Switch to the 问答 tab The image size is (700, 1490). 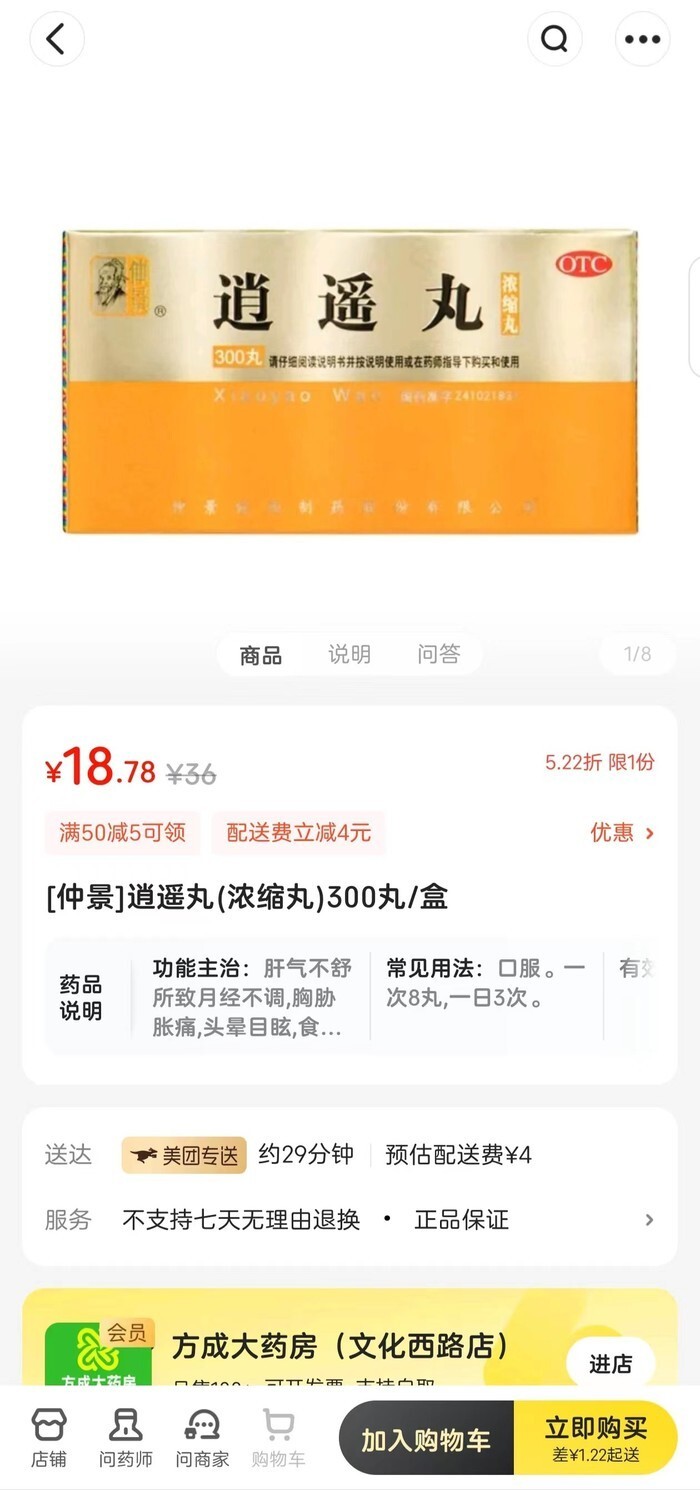439,654
